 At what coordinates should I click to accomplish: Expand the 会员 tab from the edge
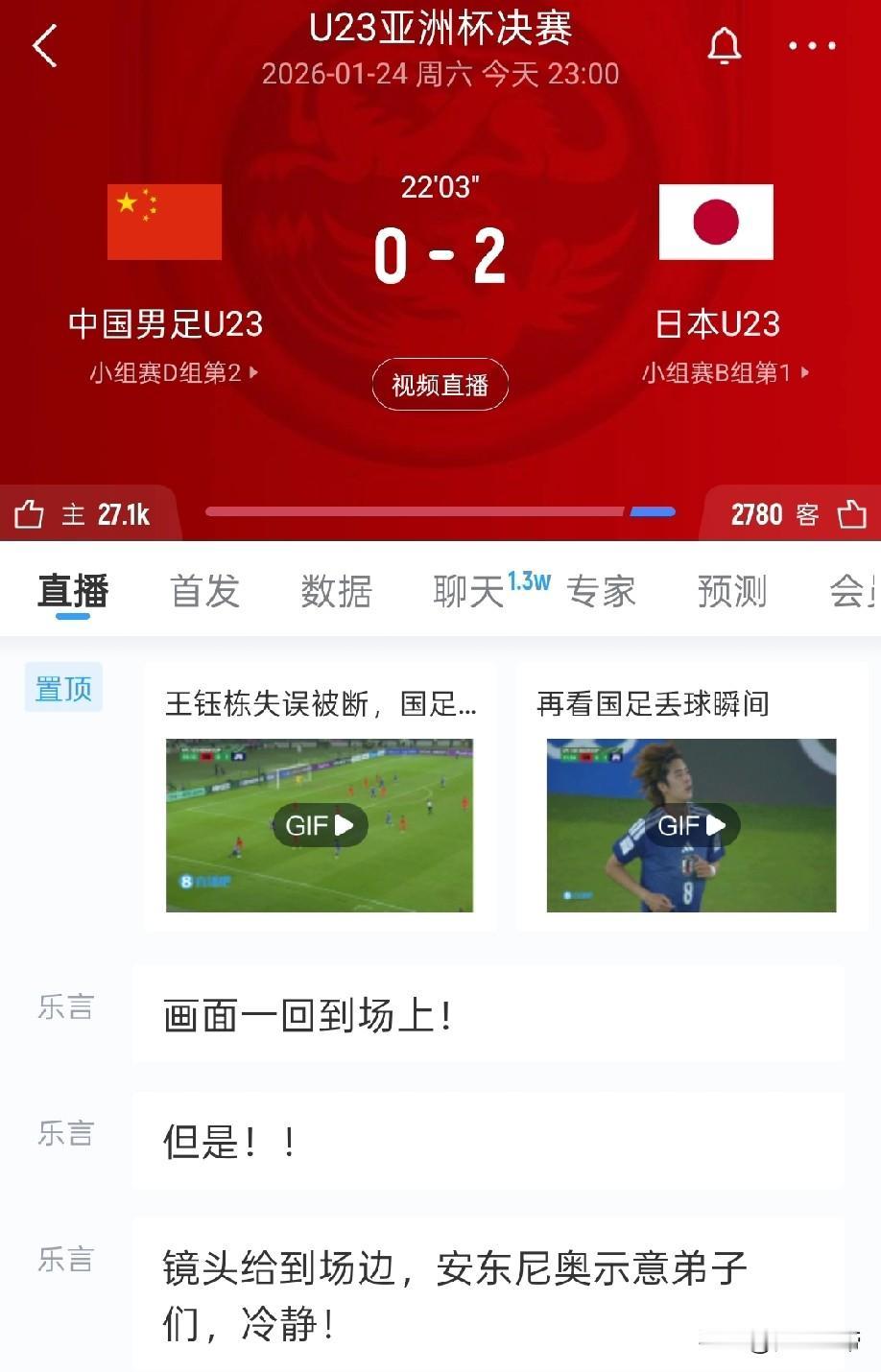pyautogui.click(x=852, y=591)
